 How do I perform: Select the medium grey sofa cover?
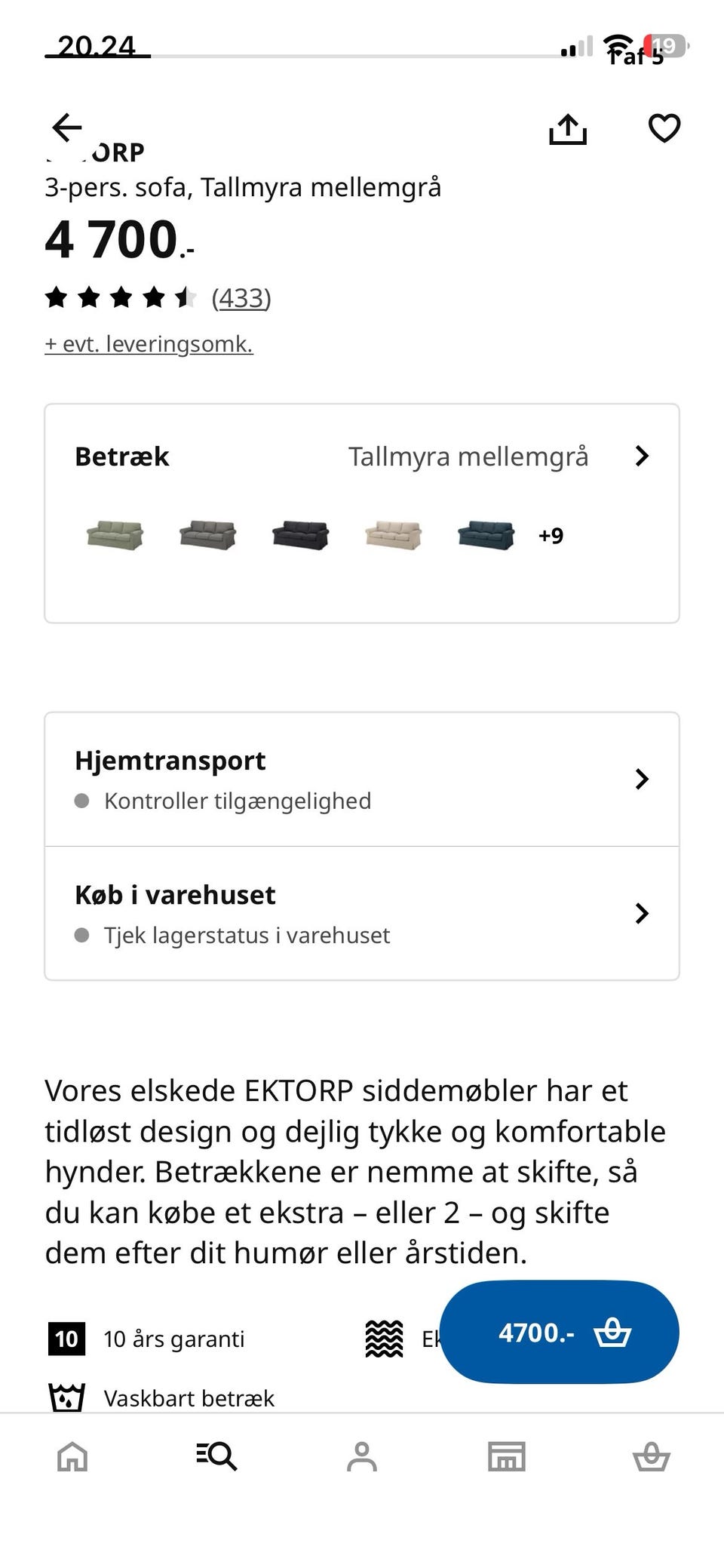(207, 535)
